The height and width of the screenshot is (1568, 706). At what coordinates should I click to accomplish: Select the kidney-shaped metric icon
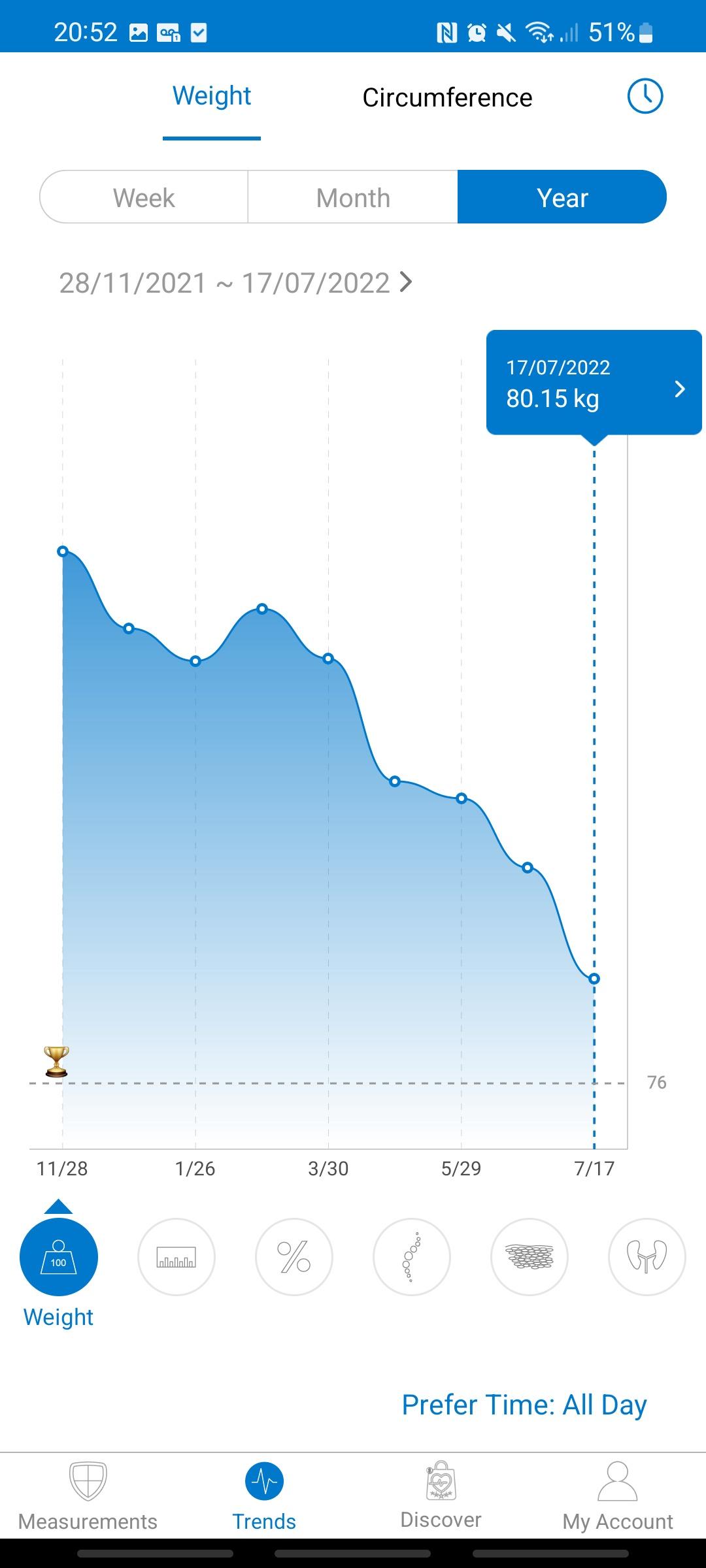[647, 1256]
